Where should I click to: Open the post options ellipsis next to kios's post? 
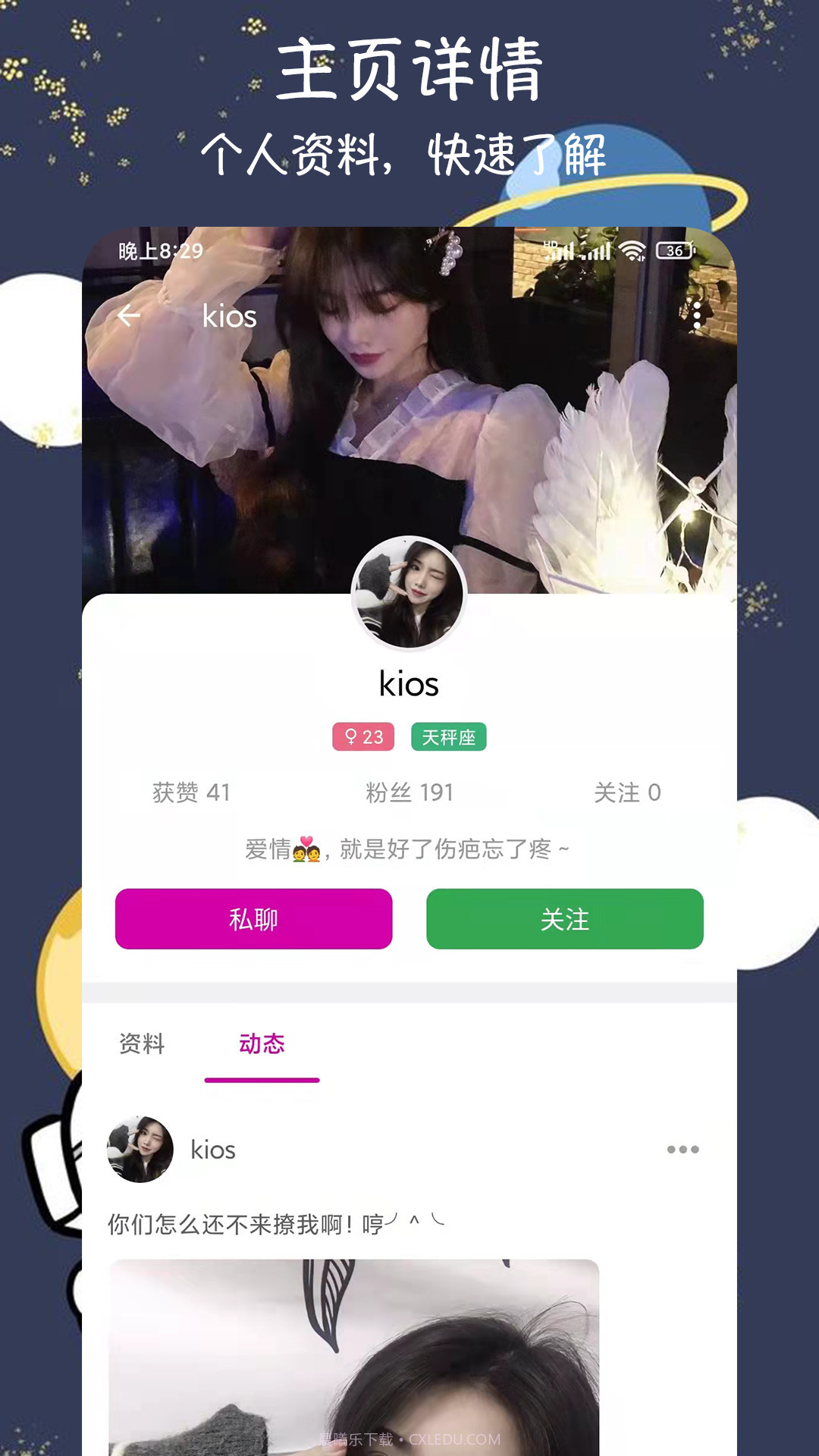(x=682, y=1150)
